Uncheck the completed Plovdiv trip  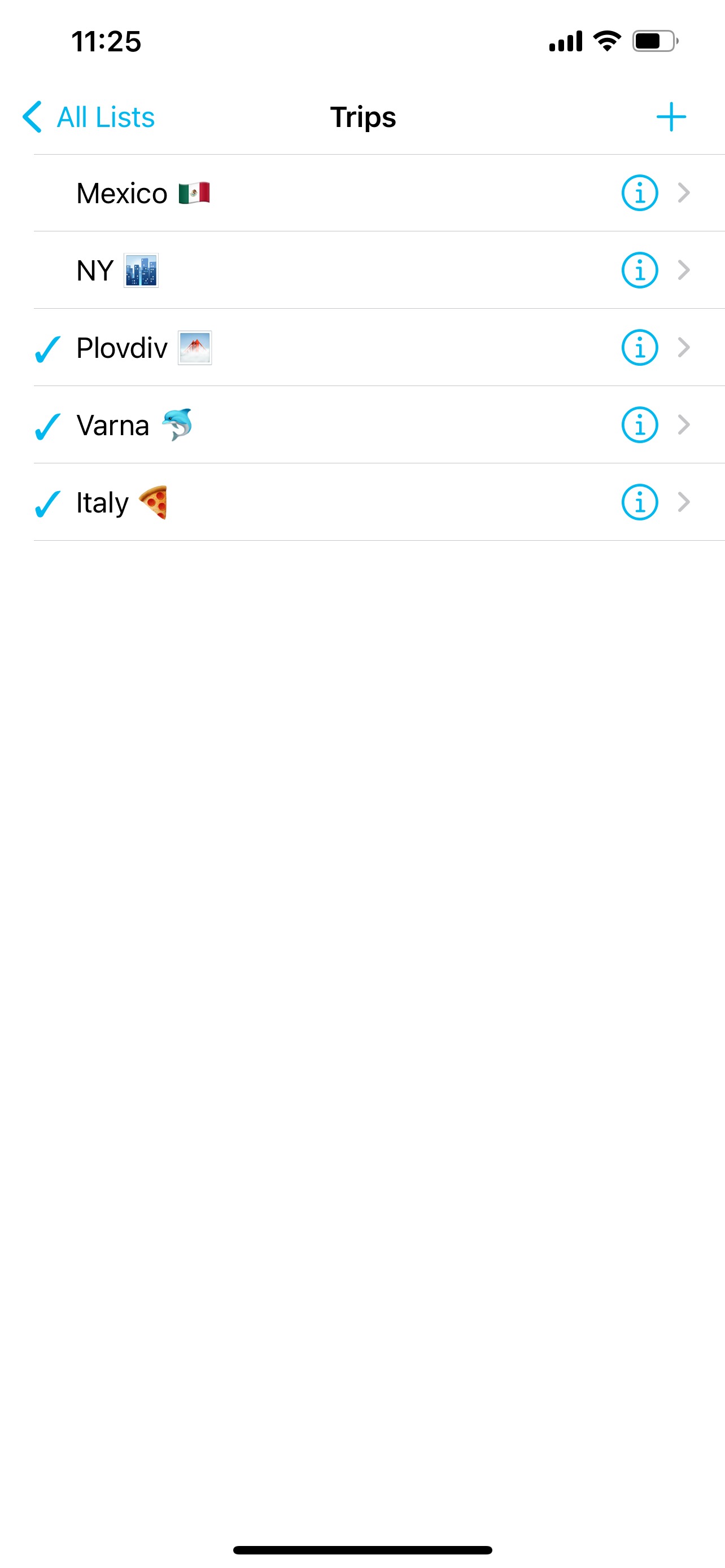point(46,348)
